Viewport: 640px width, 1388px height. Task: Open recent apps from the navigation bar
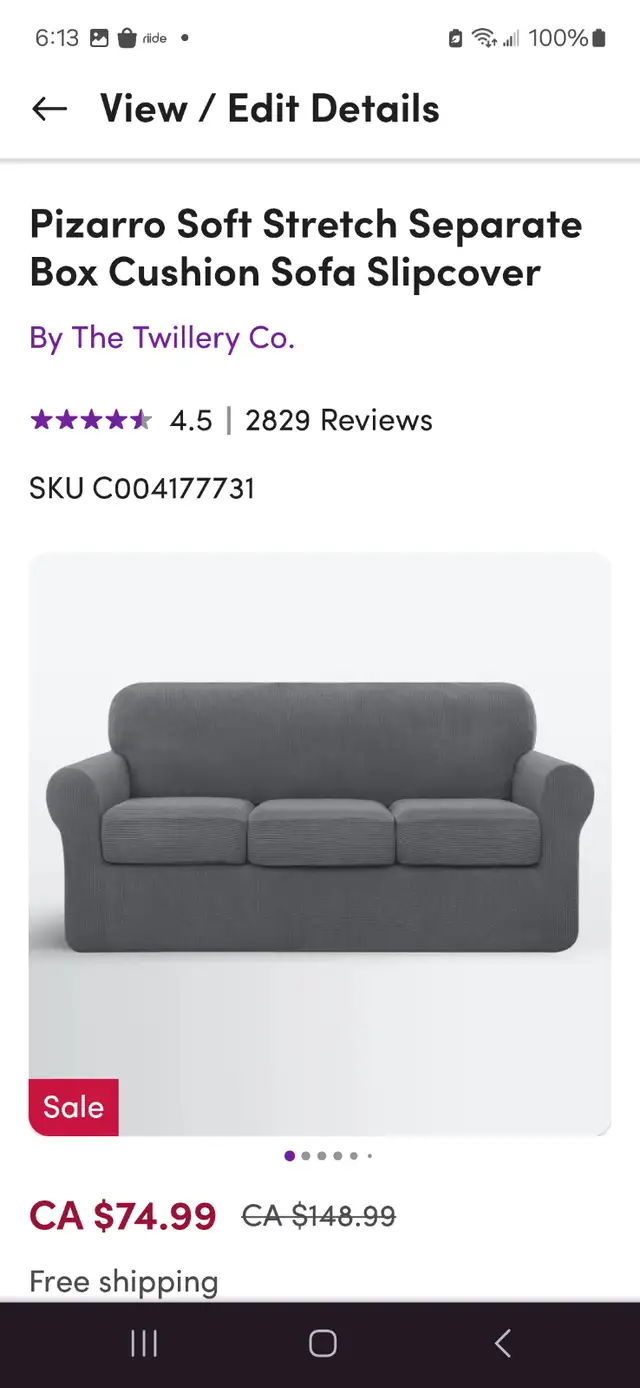(144, 1343)
